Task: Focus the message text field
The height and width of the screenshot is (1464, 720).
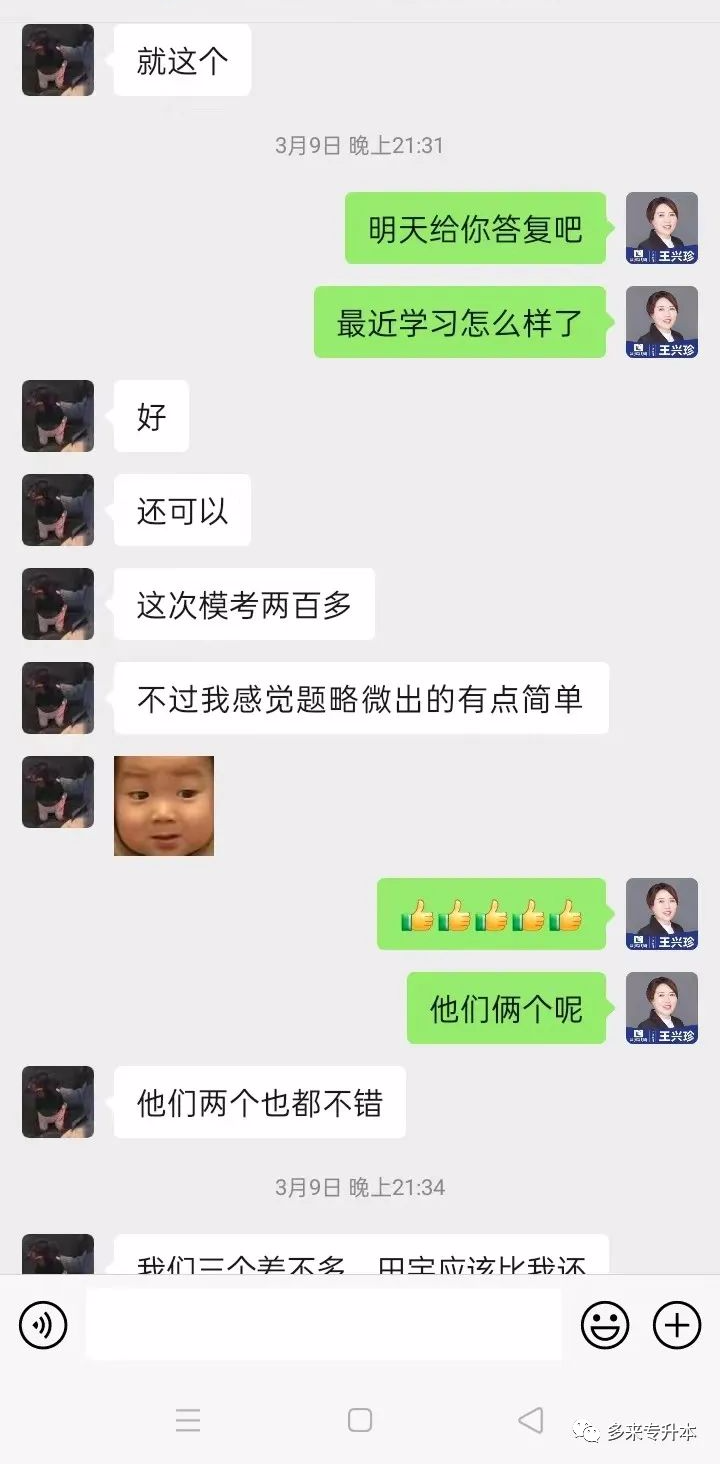Action: pyautogui.click(x=323, y=1325)
